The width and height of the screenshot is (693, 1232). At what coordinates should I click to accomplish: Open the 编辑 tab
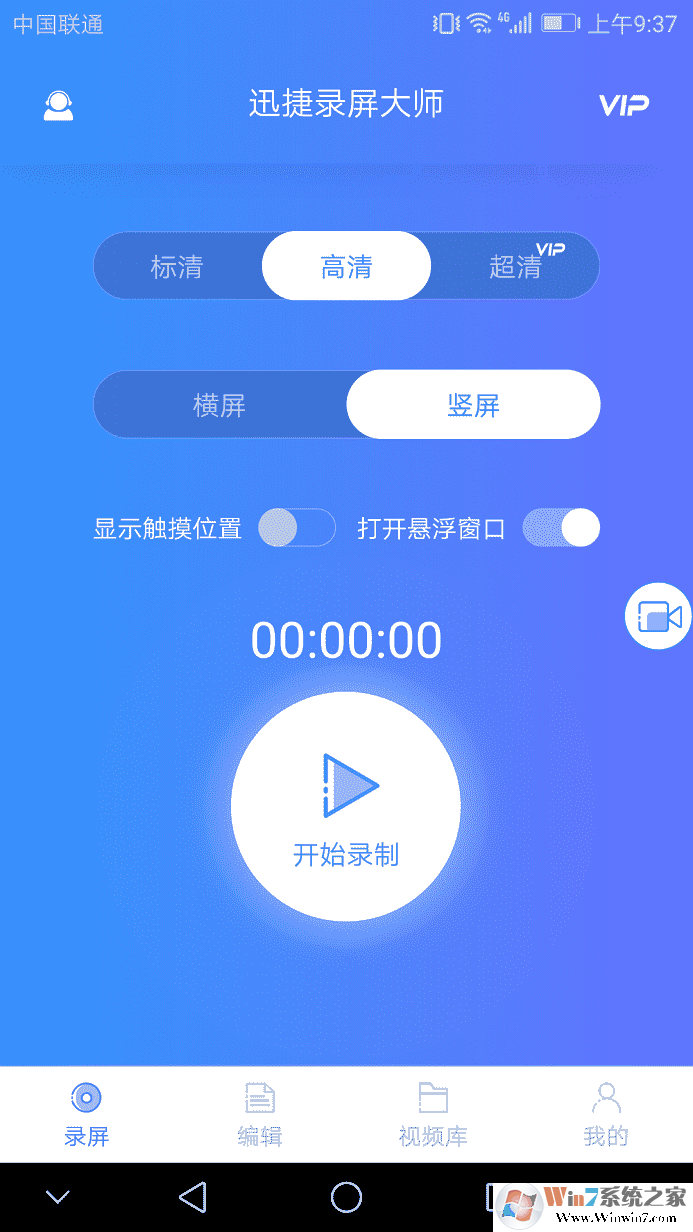260,1114
